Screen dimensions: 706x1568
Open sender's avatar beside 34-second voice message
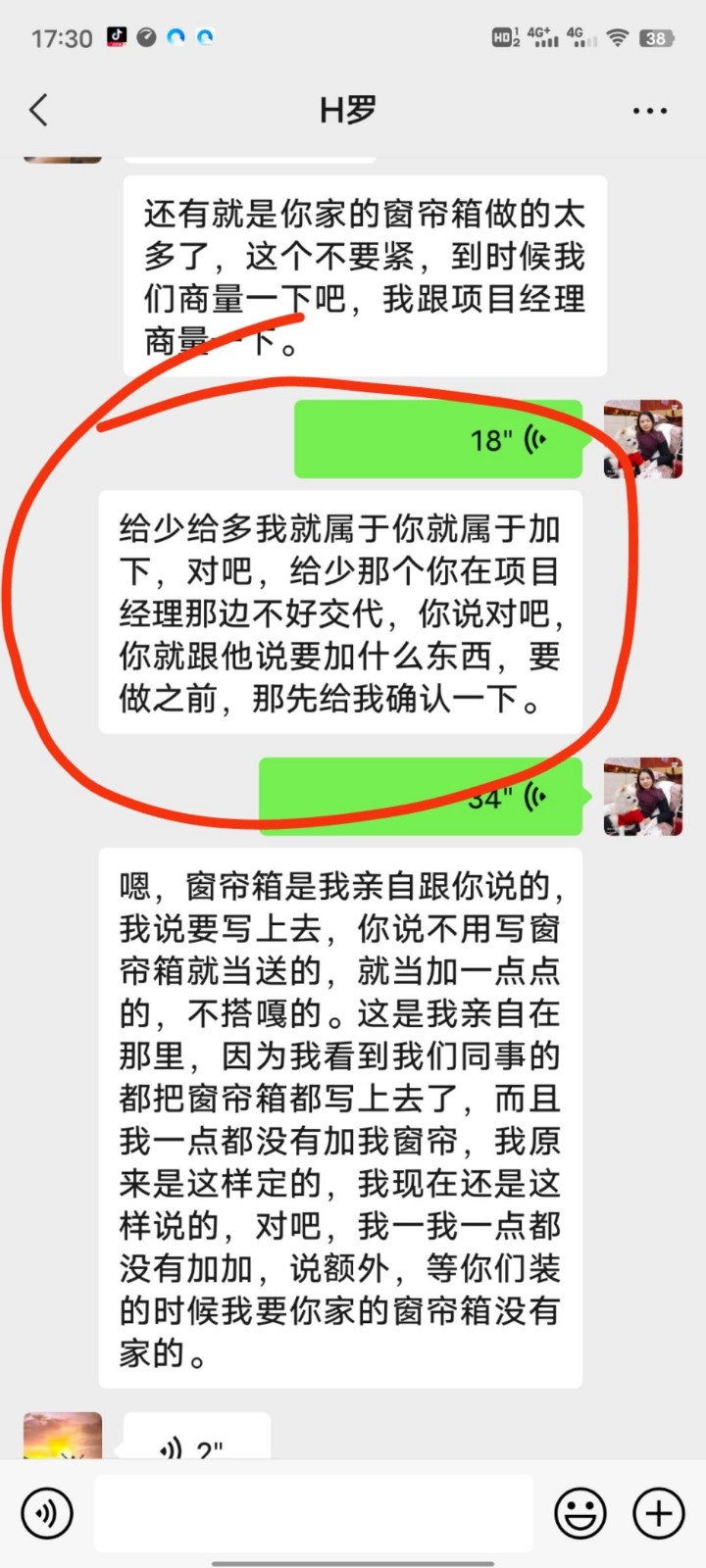642,796
